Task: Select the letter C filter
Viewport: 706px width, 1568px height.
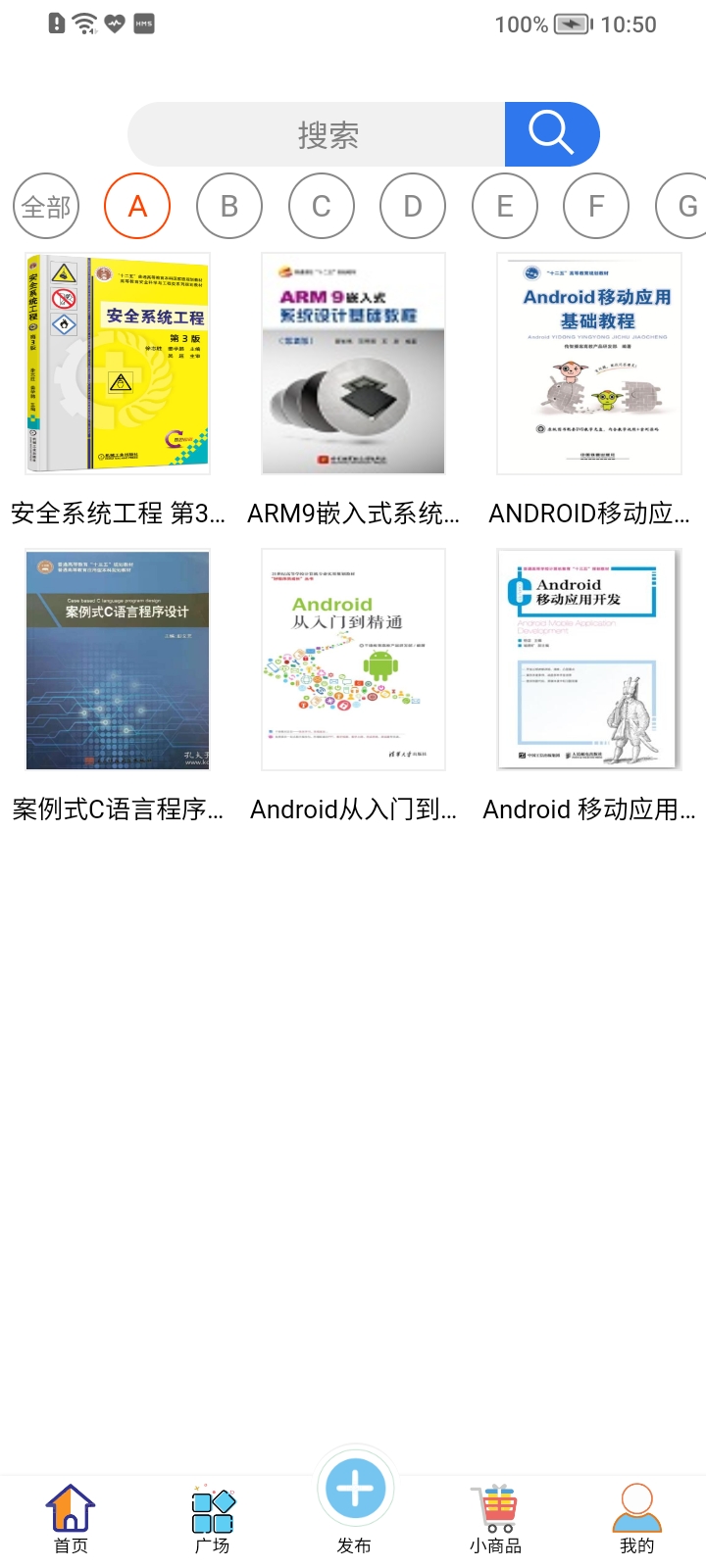Action: click(322, 207)
